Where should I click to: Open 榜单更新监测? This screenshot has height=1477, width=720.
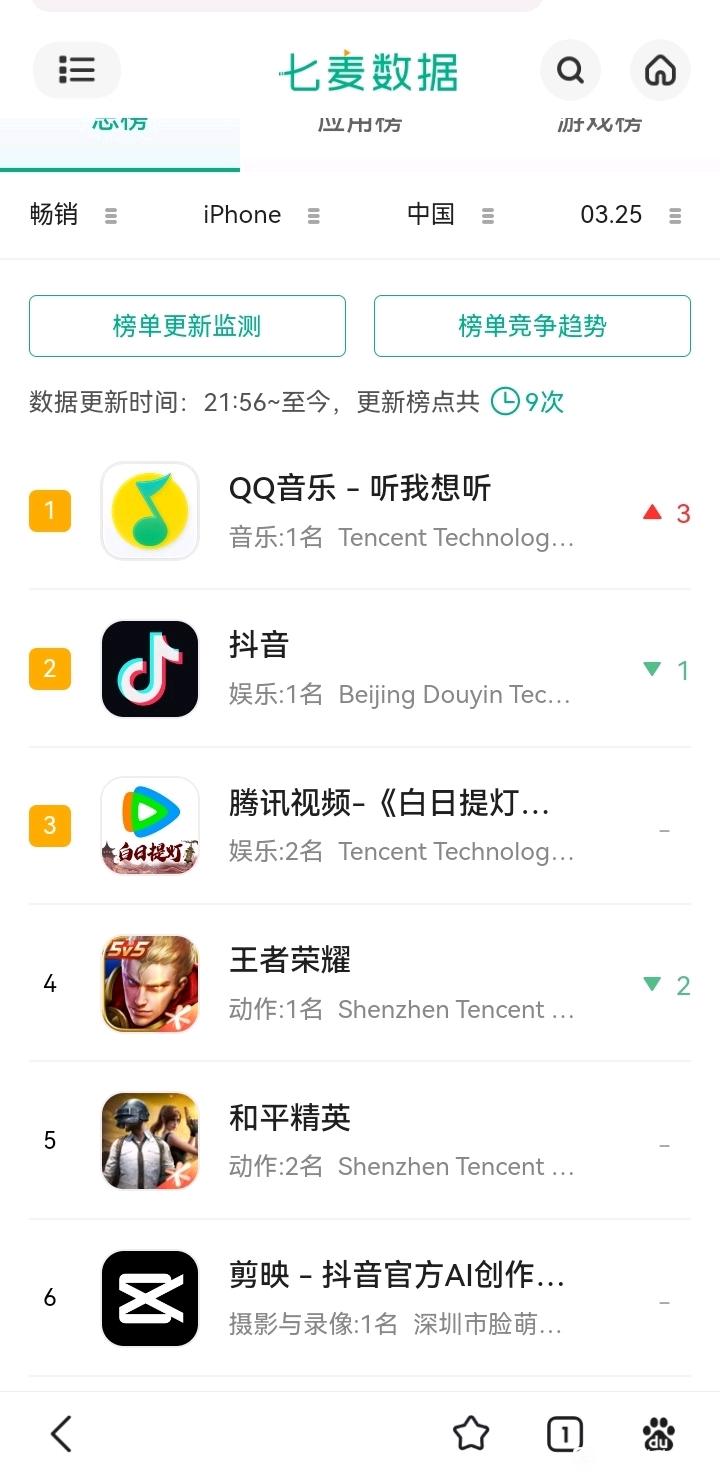tap(187, 326)
